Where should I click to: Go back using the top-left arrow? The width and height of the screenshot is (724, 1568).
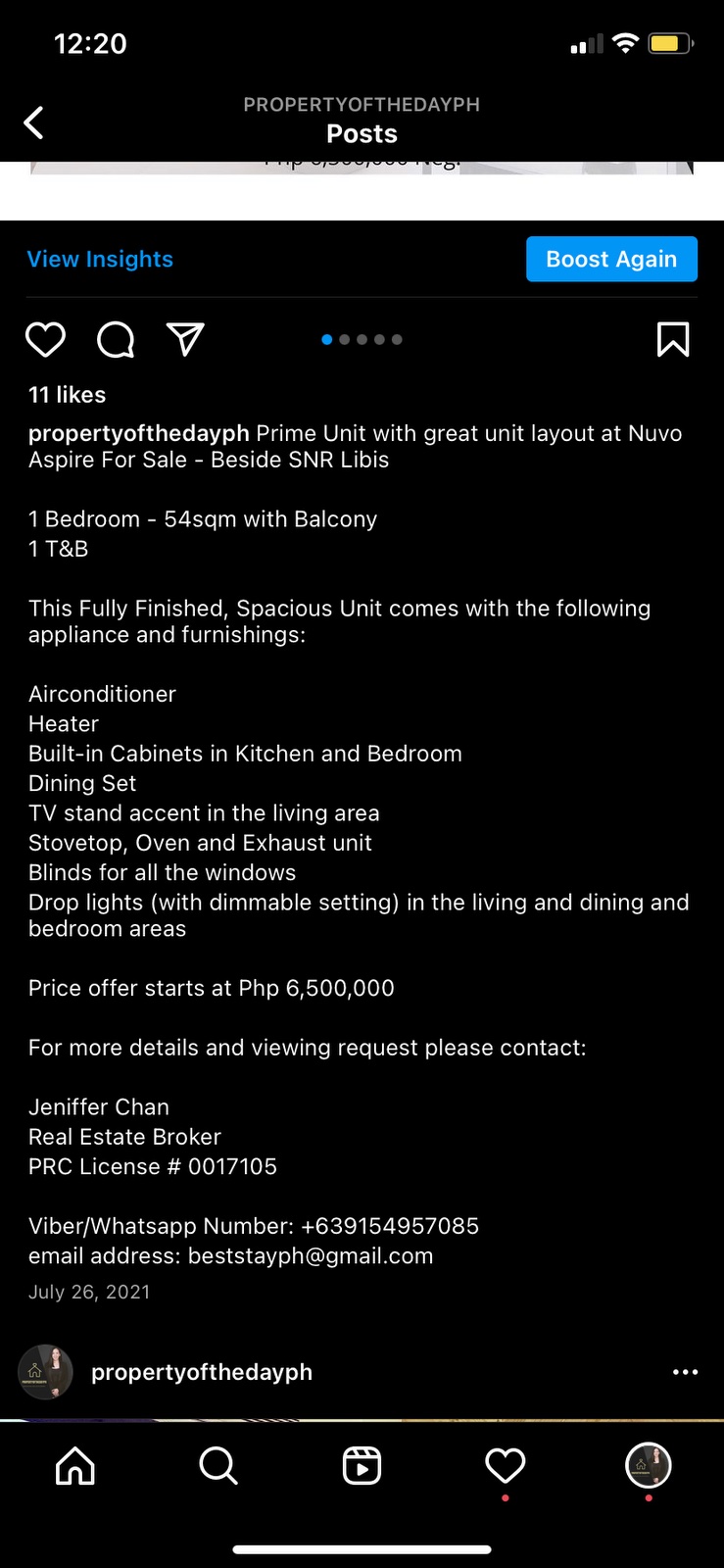[x=34, y=122]
